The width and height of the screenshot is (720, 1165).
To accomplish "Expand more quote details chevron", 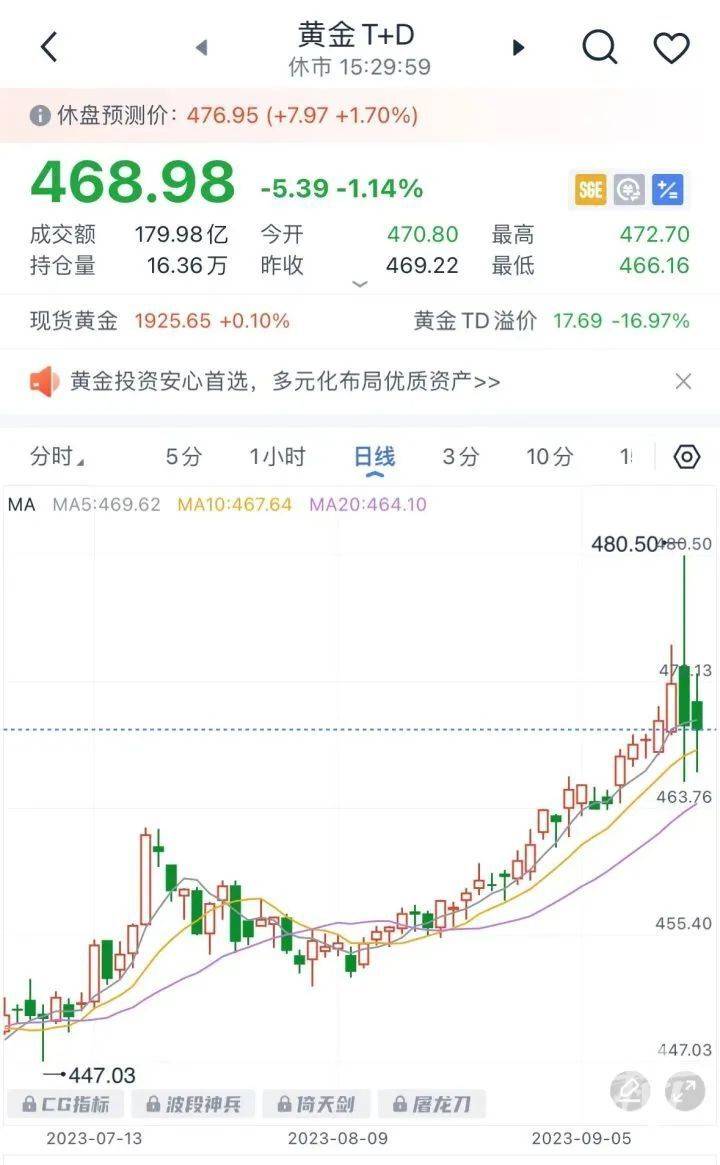I will coord(360,284).
